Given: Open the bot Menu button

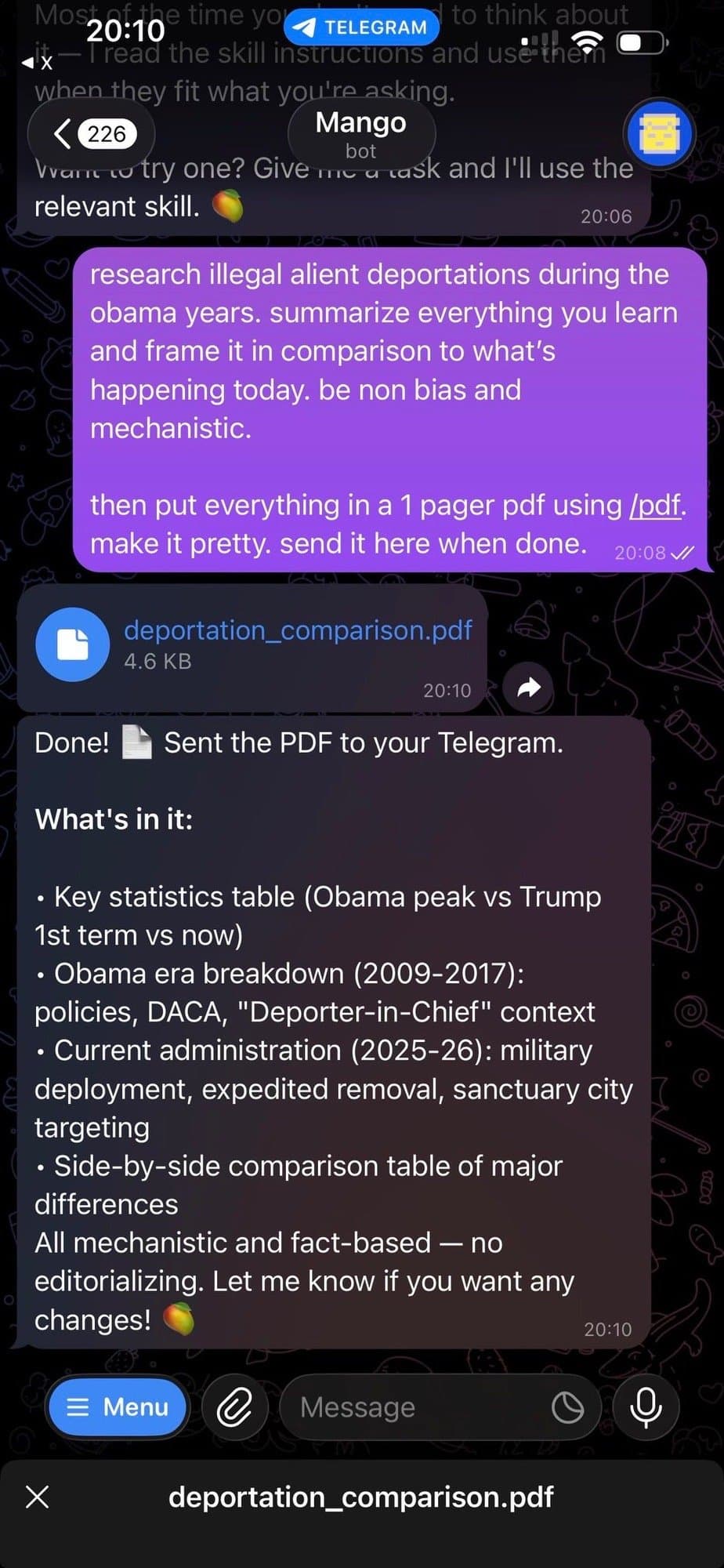Looking at the screenshot, I should pos(118,1407).
